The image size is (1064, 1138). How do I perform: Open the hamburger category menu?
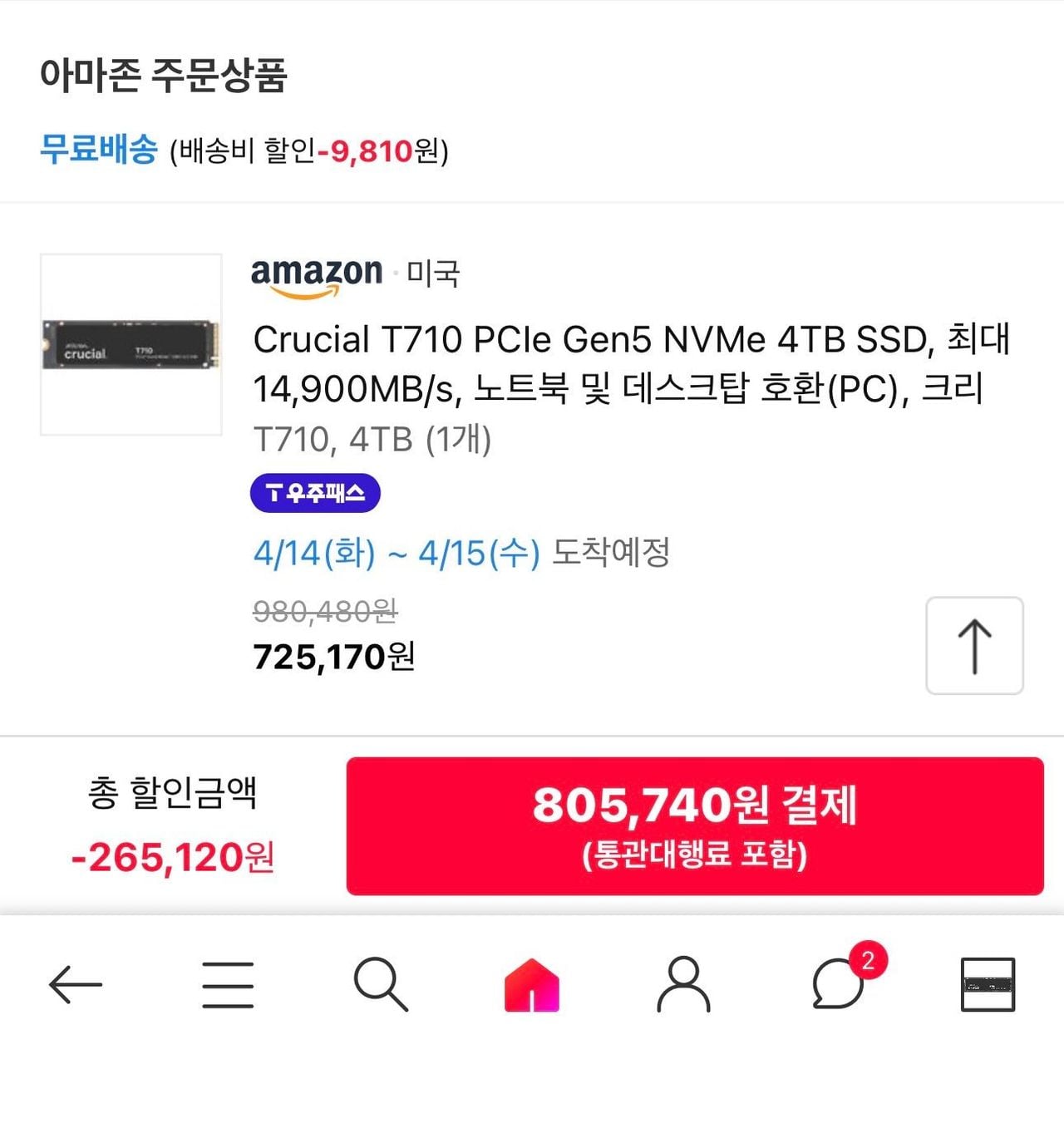click(228, 985)
